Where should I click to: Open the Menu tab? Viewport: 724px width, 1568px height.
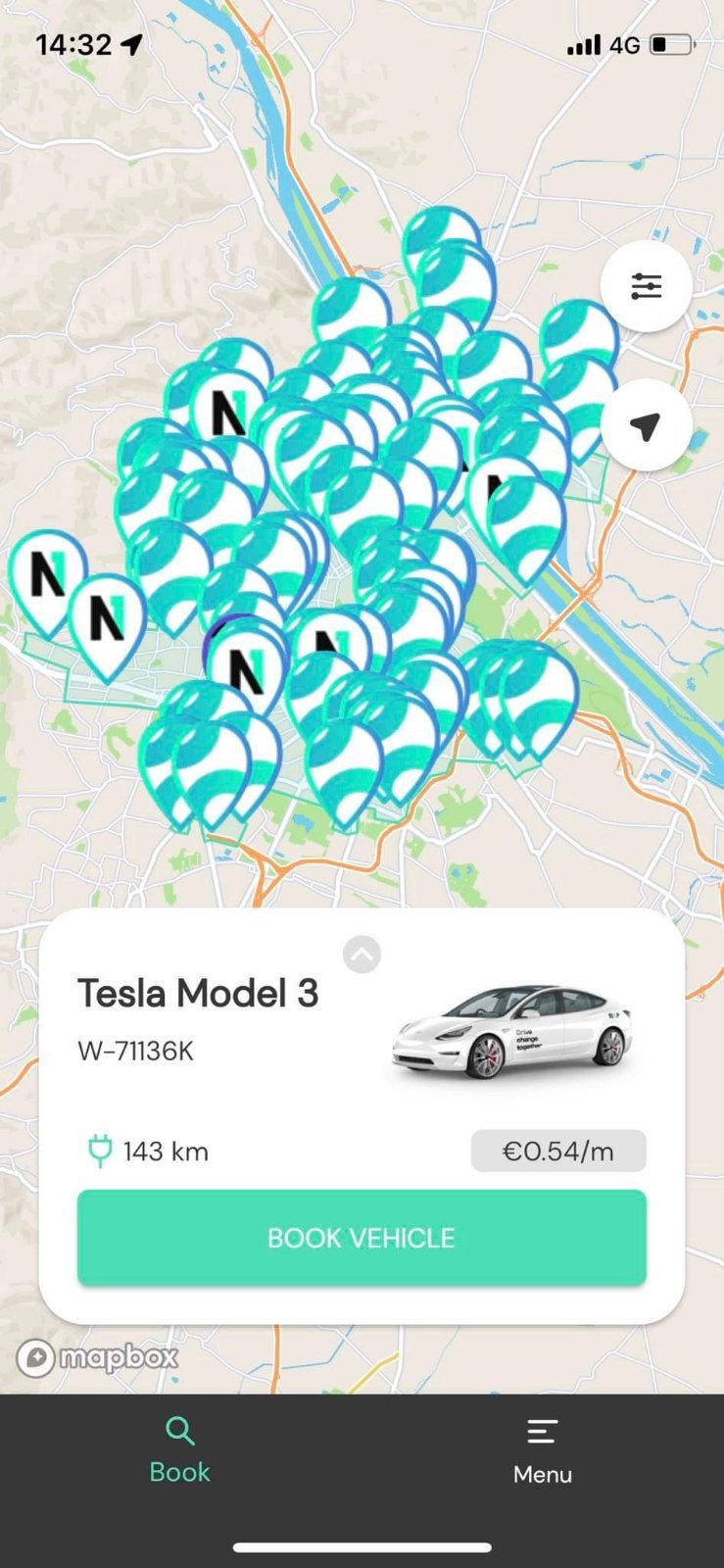point(542,1450)
